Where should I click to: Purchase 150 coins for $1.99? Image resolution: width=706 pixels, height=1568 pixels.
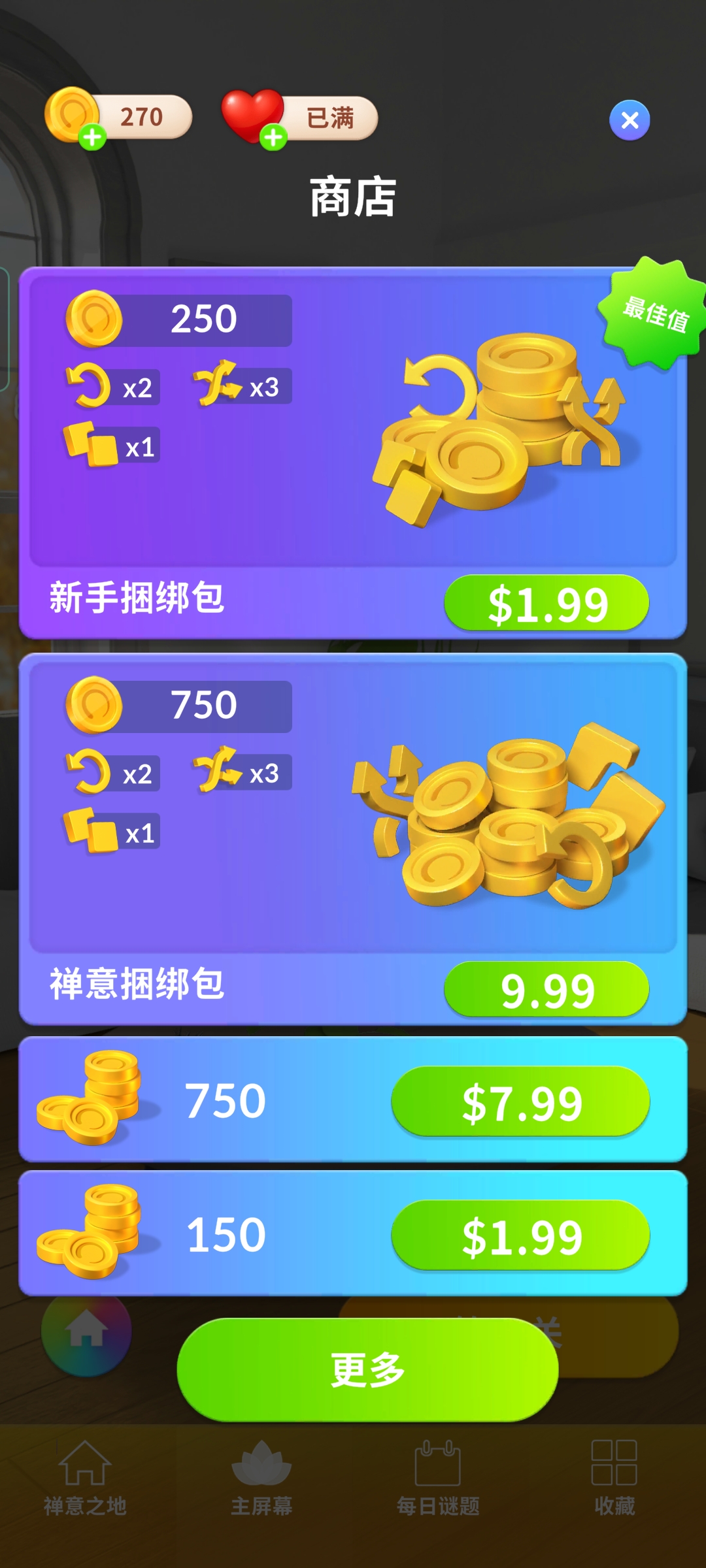pos(520,1235)
